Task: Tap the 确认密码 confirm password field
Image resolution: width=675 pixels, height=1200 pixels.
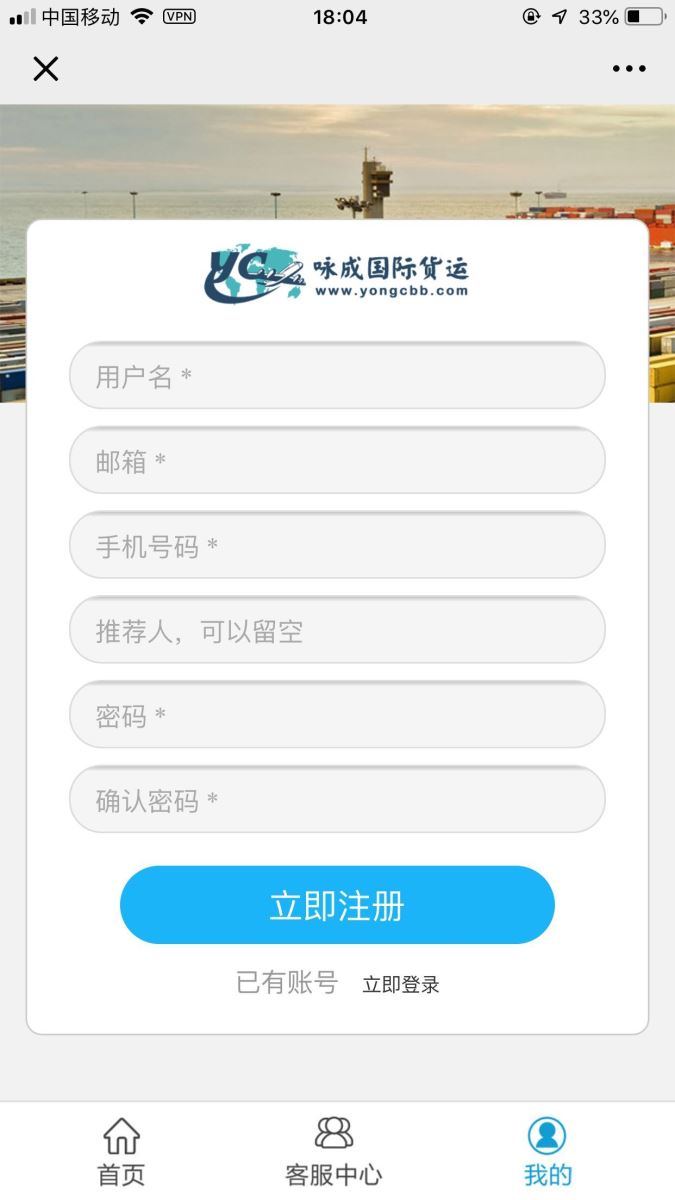Action: pyautogui.click(x=337, y=800)
